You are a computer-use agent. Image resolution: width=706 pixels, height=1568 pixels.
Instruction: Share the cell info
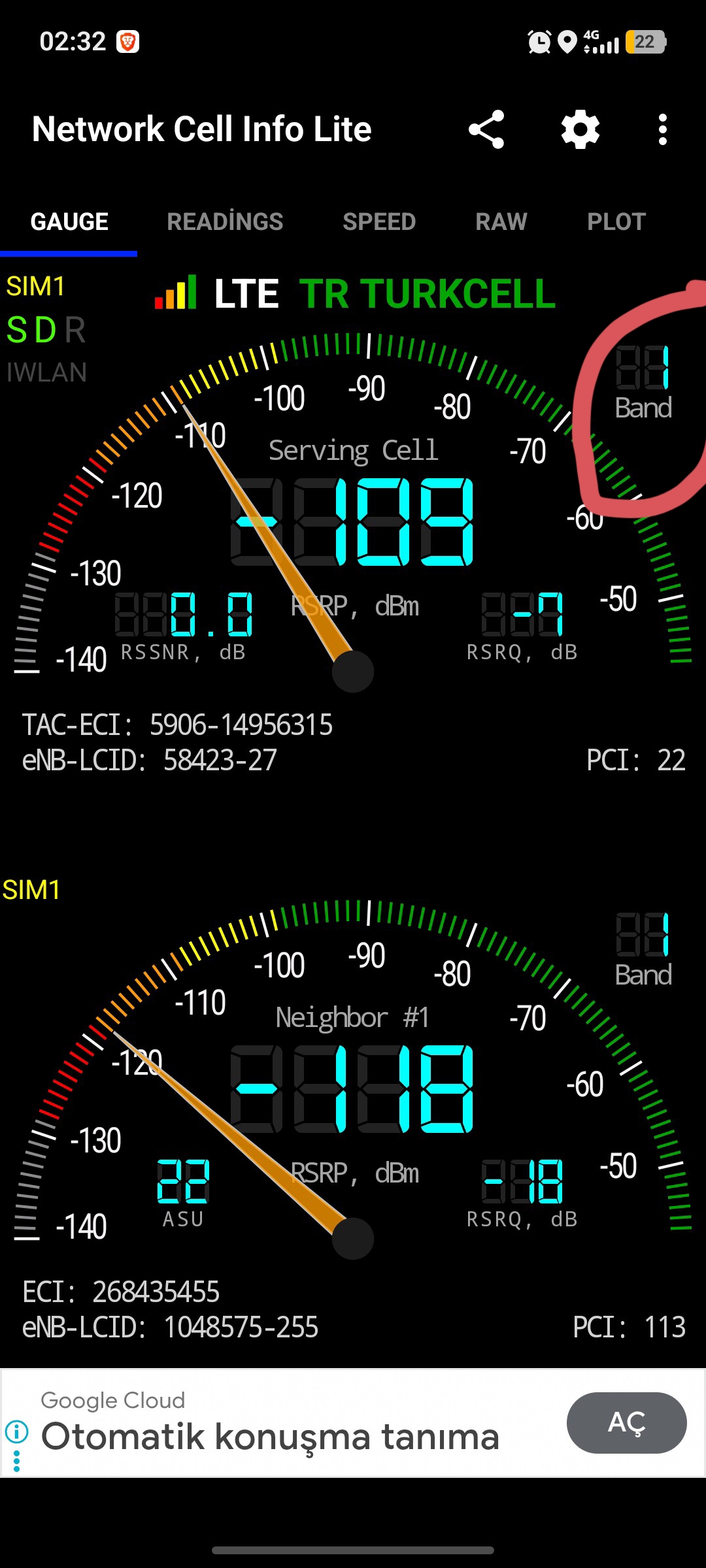coord(486,129)
